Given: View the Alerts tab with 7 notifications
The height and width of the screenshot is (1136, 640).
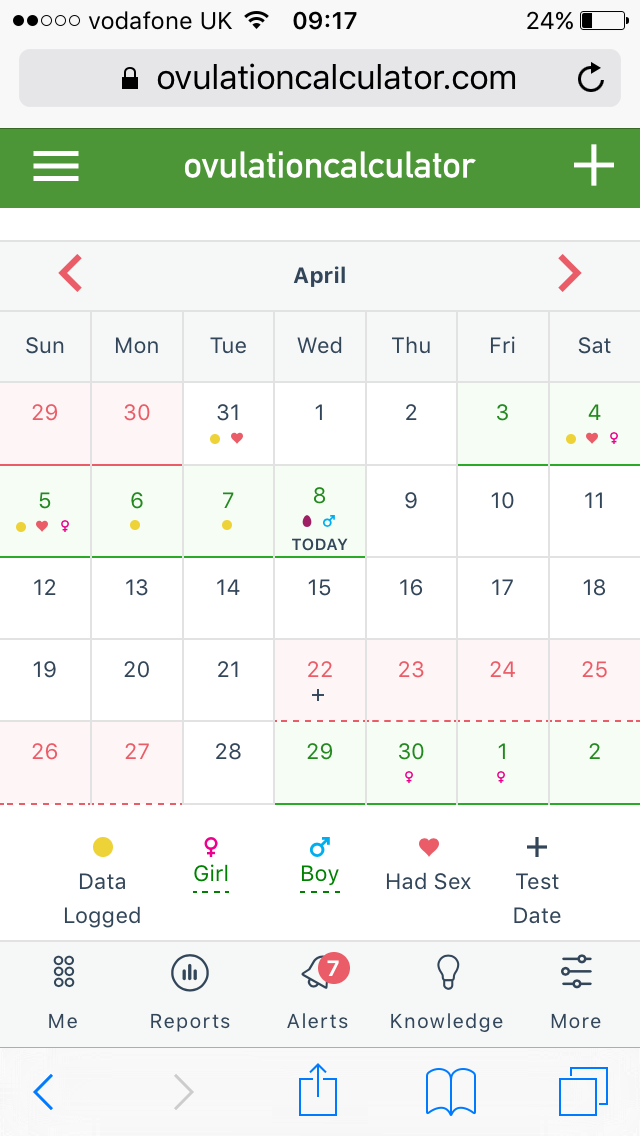Looking at the screenshot, I should tap(318, 992).
